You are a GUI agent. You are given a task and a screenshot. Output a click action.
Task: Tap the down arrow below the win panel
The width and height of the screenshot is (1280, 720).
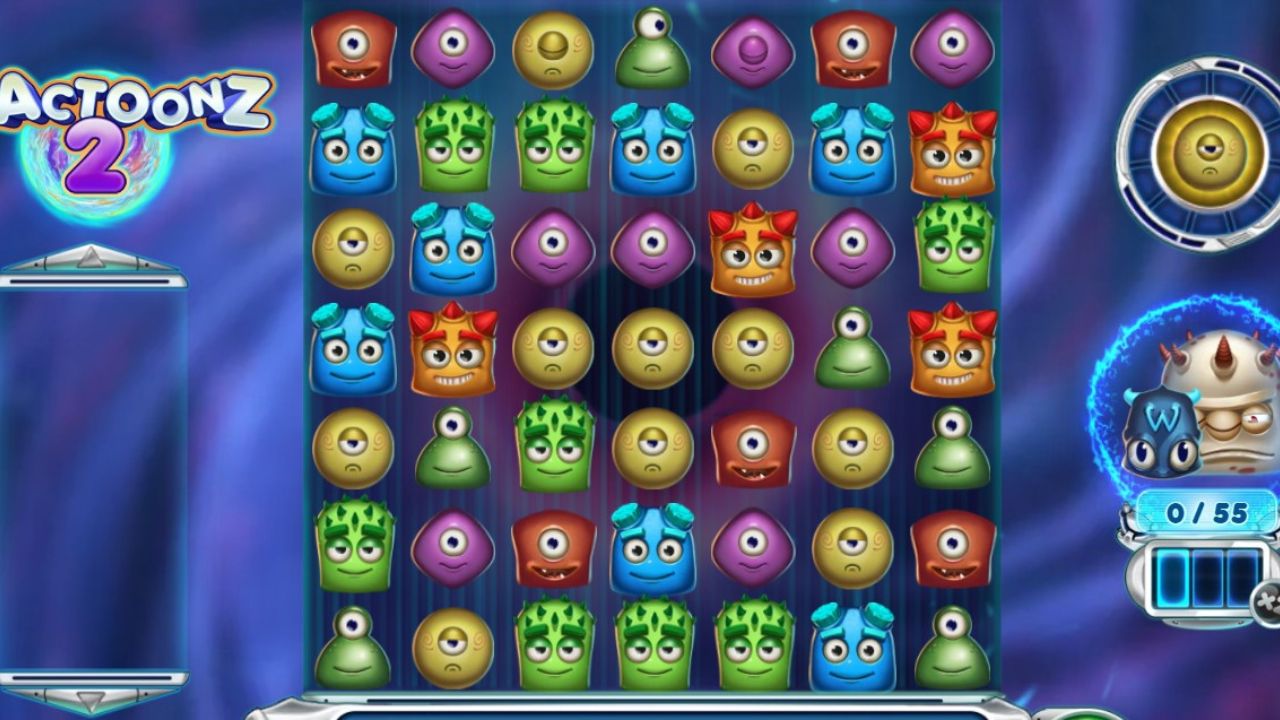coord(91,699)
